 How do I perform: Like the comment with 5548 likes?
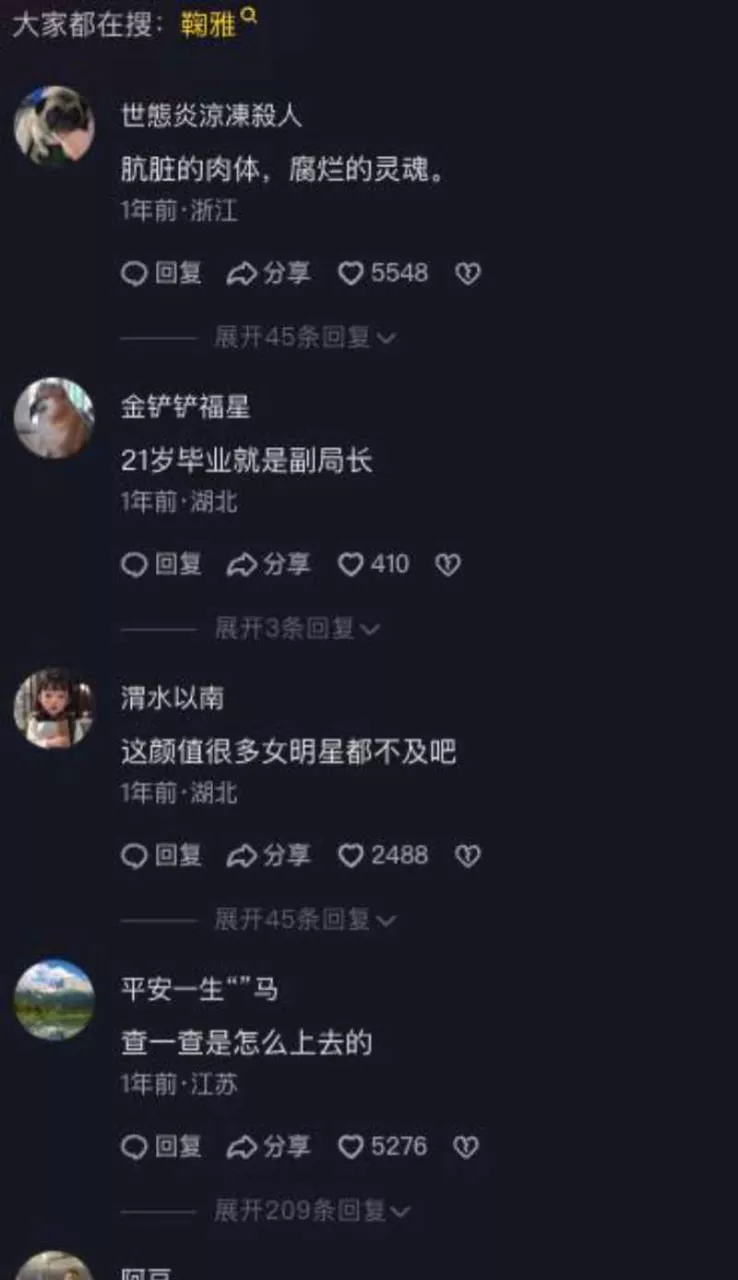tap(383, 273)
